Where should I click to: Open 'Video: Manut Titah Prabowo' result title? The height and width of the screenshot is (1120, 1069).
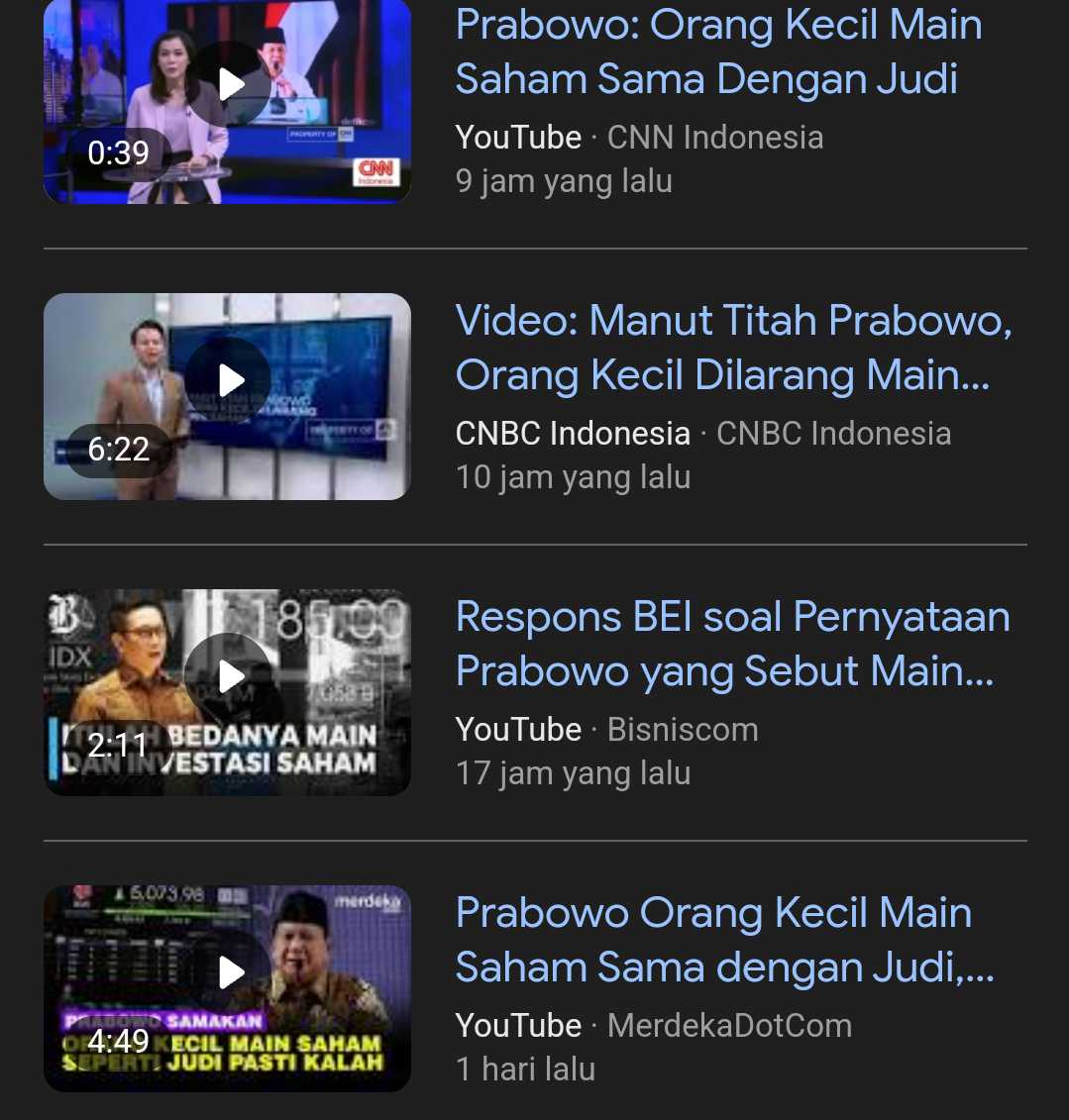[731, 348]
